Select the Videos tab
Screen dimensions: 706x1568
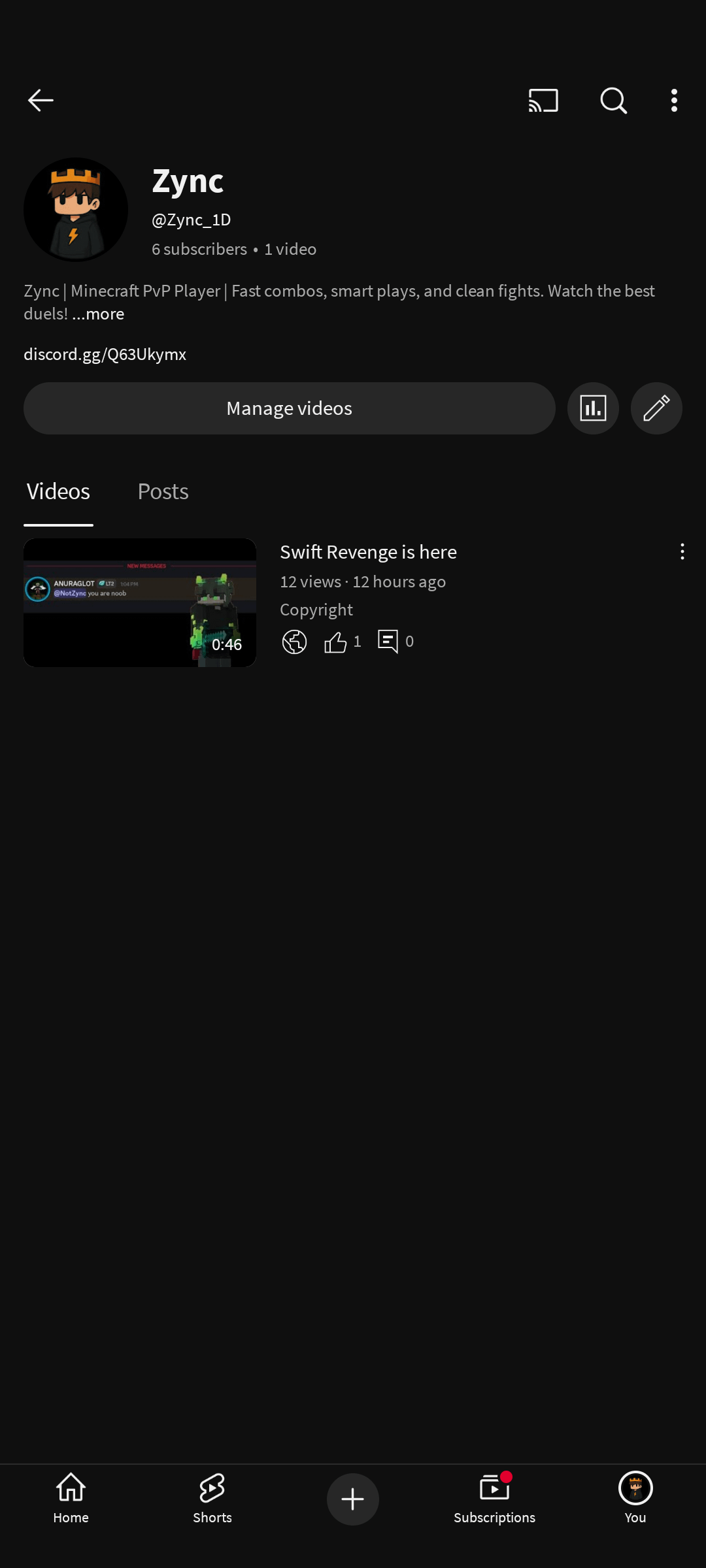pyautogui.click(x=58, y=492)
